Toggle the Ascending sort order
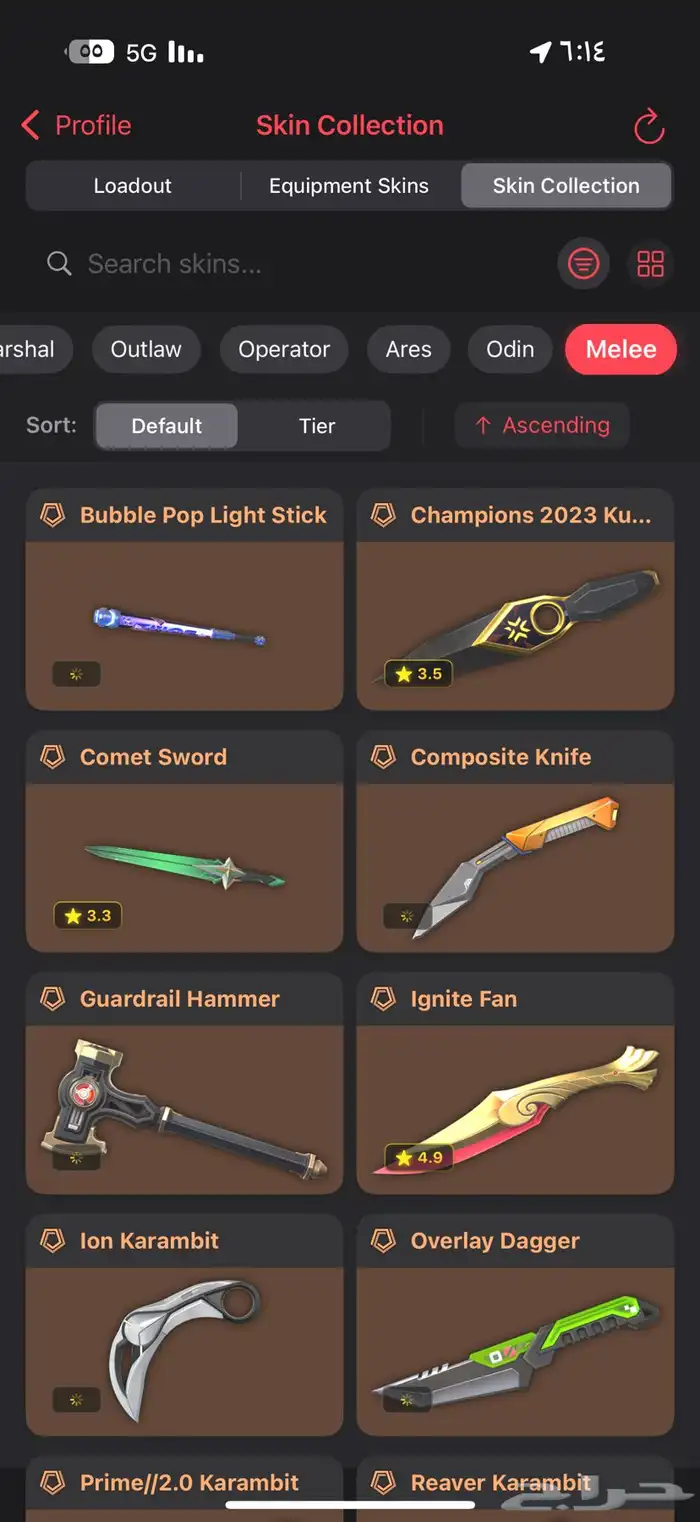This screenshot has height=1522, width=700. click(x=542, y=426)
